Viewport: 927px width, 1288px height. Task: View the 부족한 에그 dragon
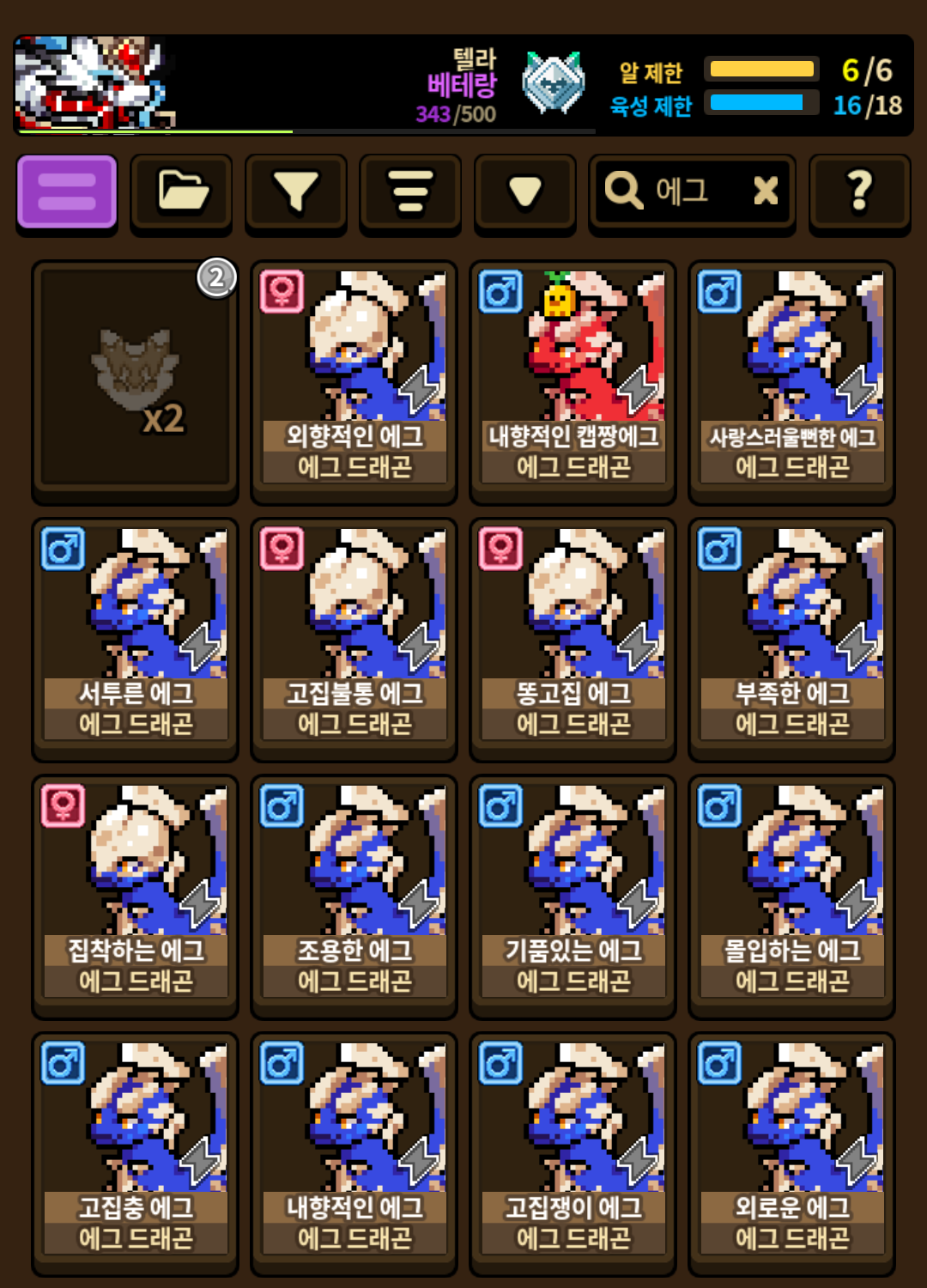(x=791, y=639)
